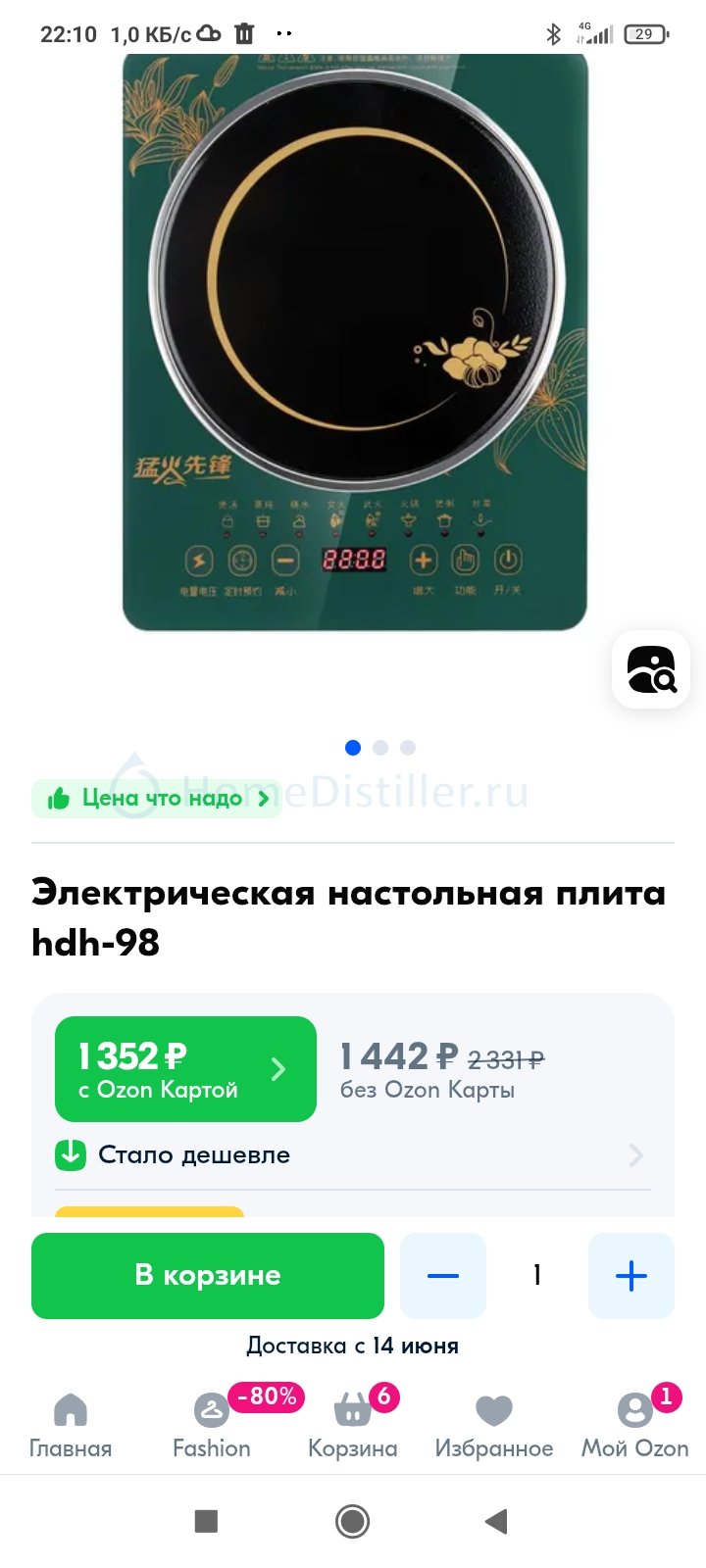The height and width of the screenshot is (1568, 706).
Task: Open the stove product photo
Action: pos(354,341)
